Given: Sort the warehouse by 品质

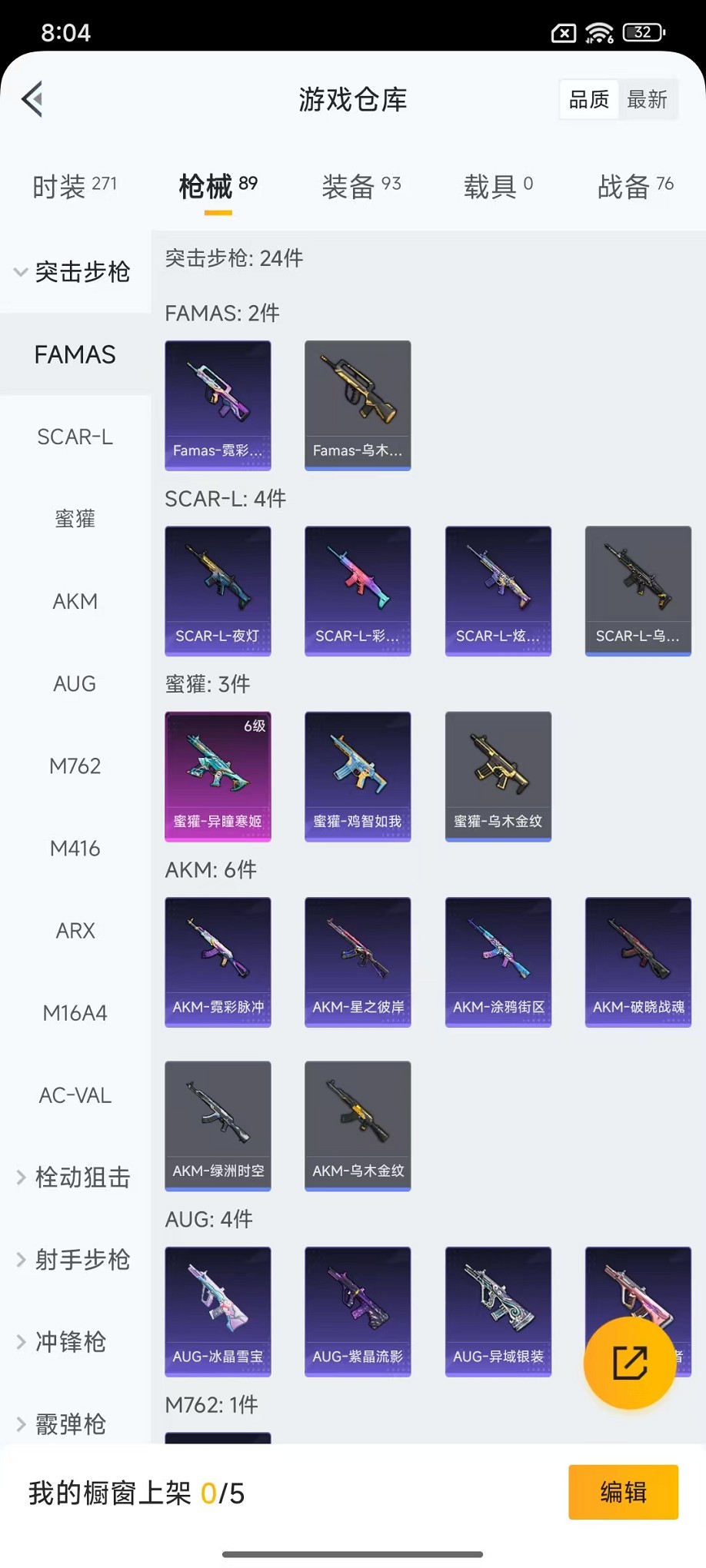Looking at the screenshot, I should tap(589, 99).
